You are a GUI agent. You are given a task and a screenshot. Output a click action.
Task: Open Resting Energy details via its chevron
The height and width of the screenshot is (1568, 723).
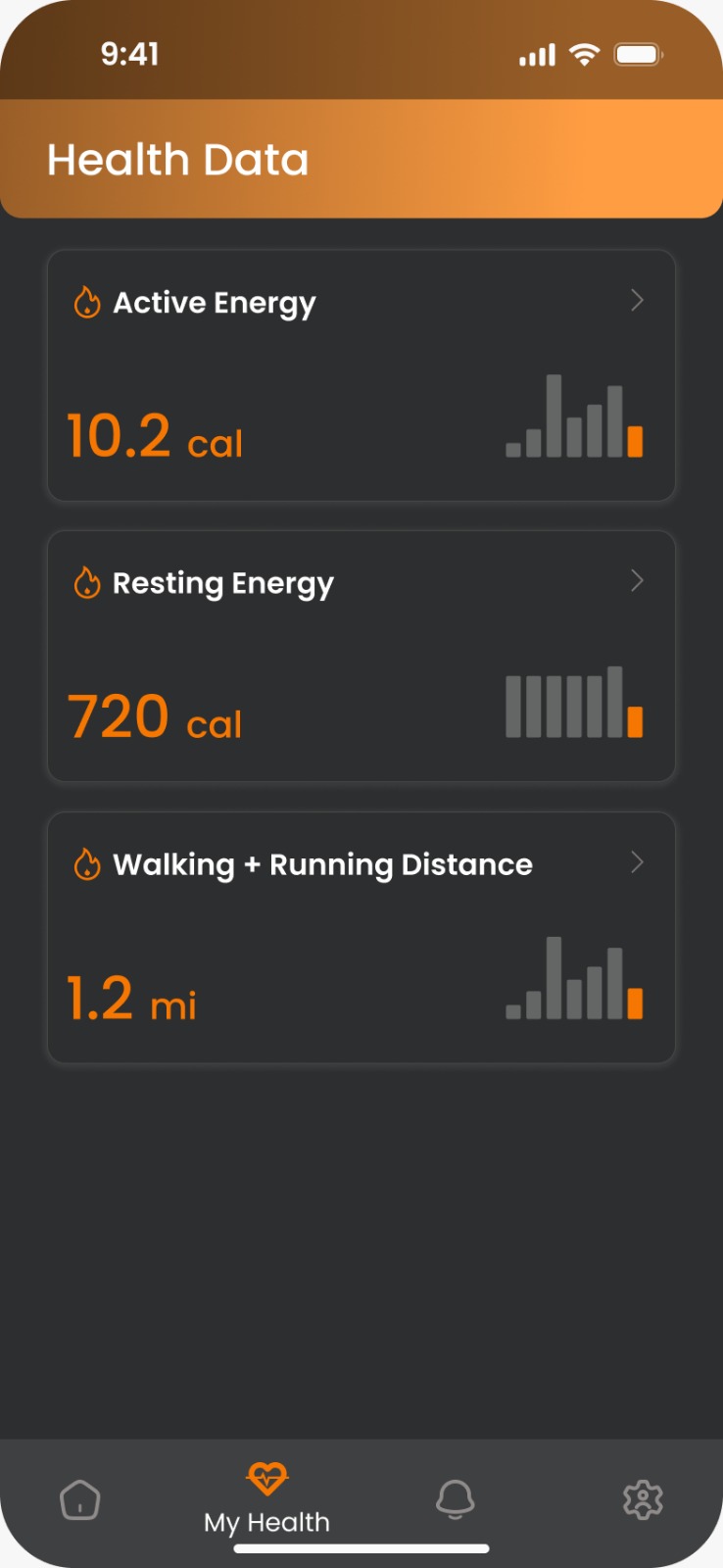click(x=637, y=580)
